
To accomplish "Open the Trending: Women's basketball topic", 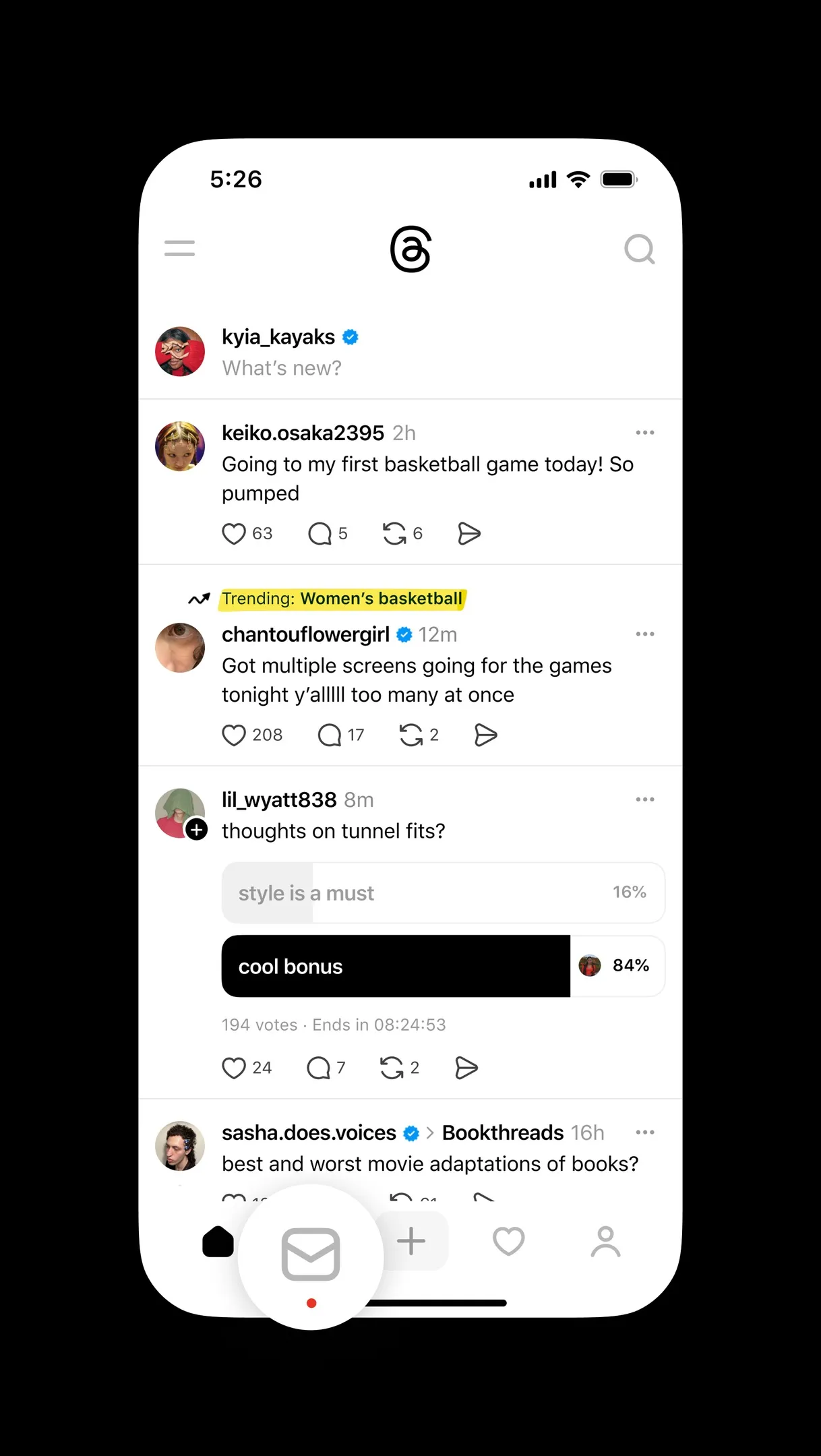I will tap(342, 599).
